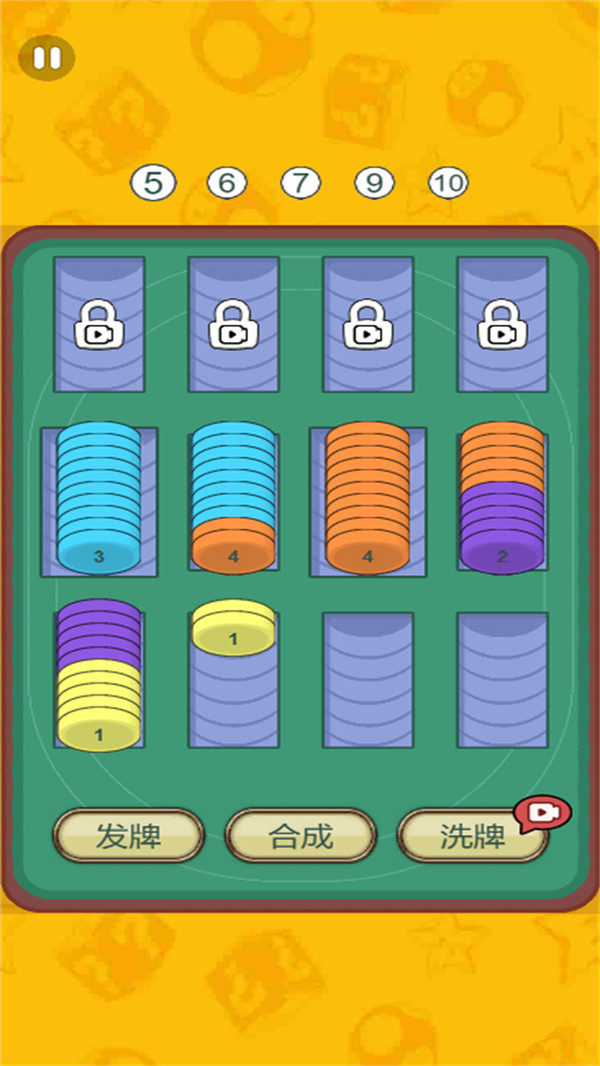Select the all-orange chip stack labeled 4
Viewport: 600px width, 1066px height.
click(367, 500)
